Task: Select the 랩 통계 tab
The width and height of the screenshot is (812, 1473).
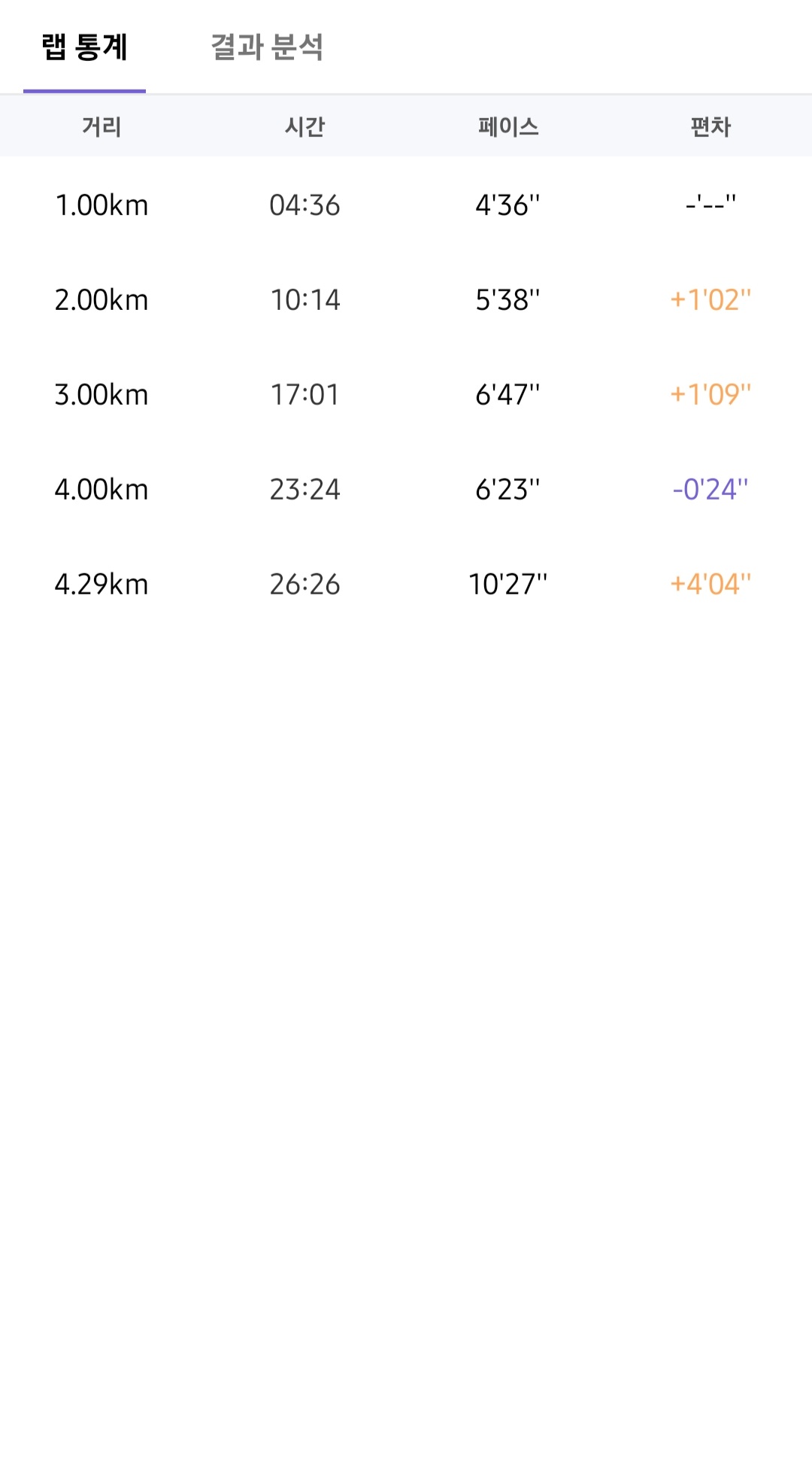Action: [84, 47]
